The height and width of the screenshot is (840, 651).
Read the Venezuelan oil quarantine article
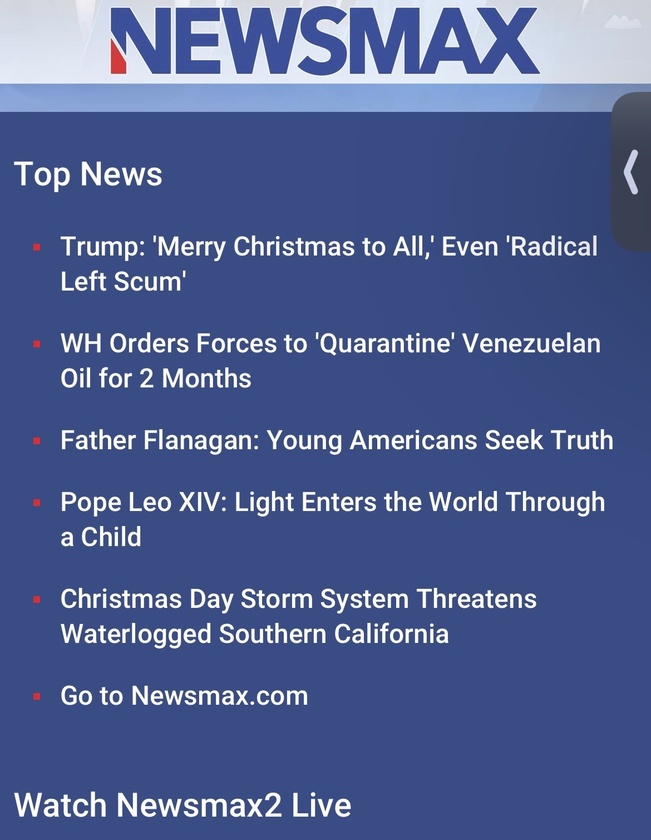pos(330,361)
